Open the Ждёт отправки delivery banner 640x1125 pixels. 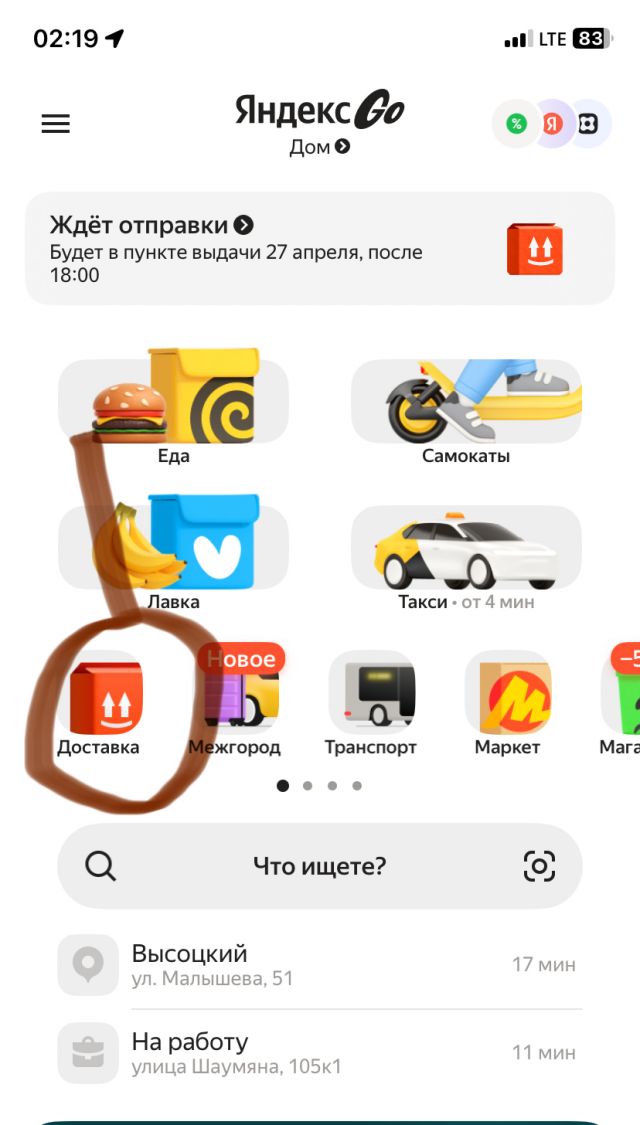pyautogui.click(x=319, y=248)
